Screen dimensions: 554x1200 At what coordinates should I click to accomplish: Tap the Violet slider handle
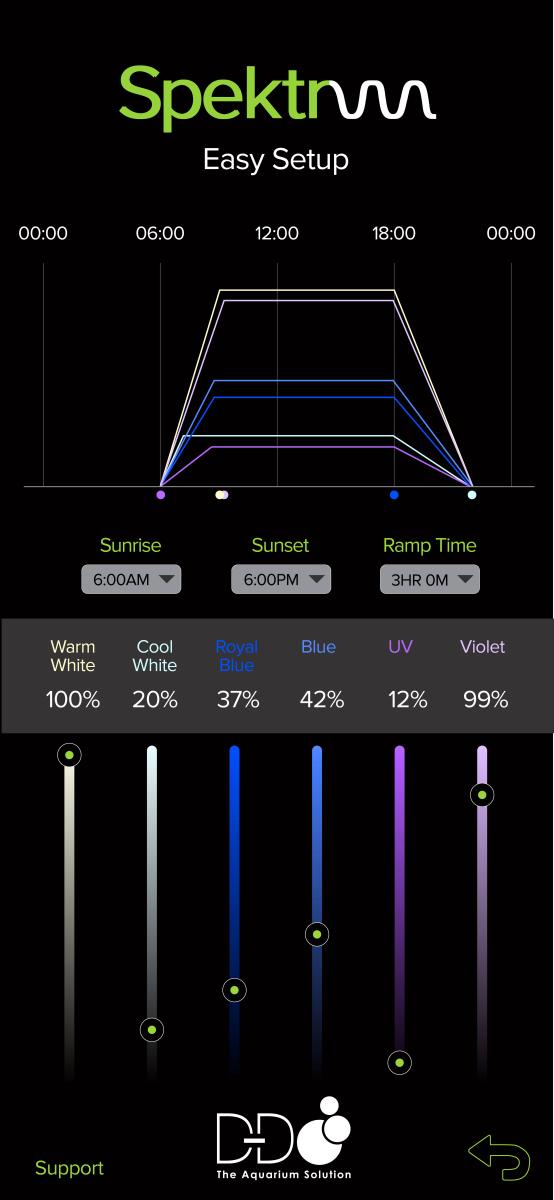pos(483,795)
